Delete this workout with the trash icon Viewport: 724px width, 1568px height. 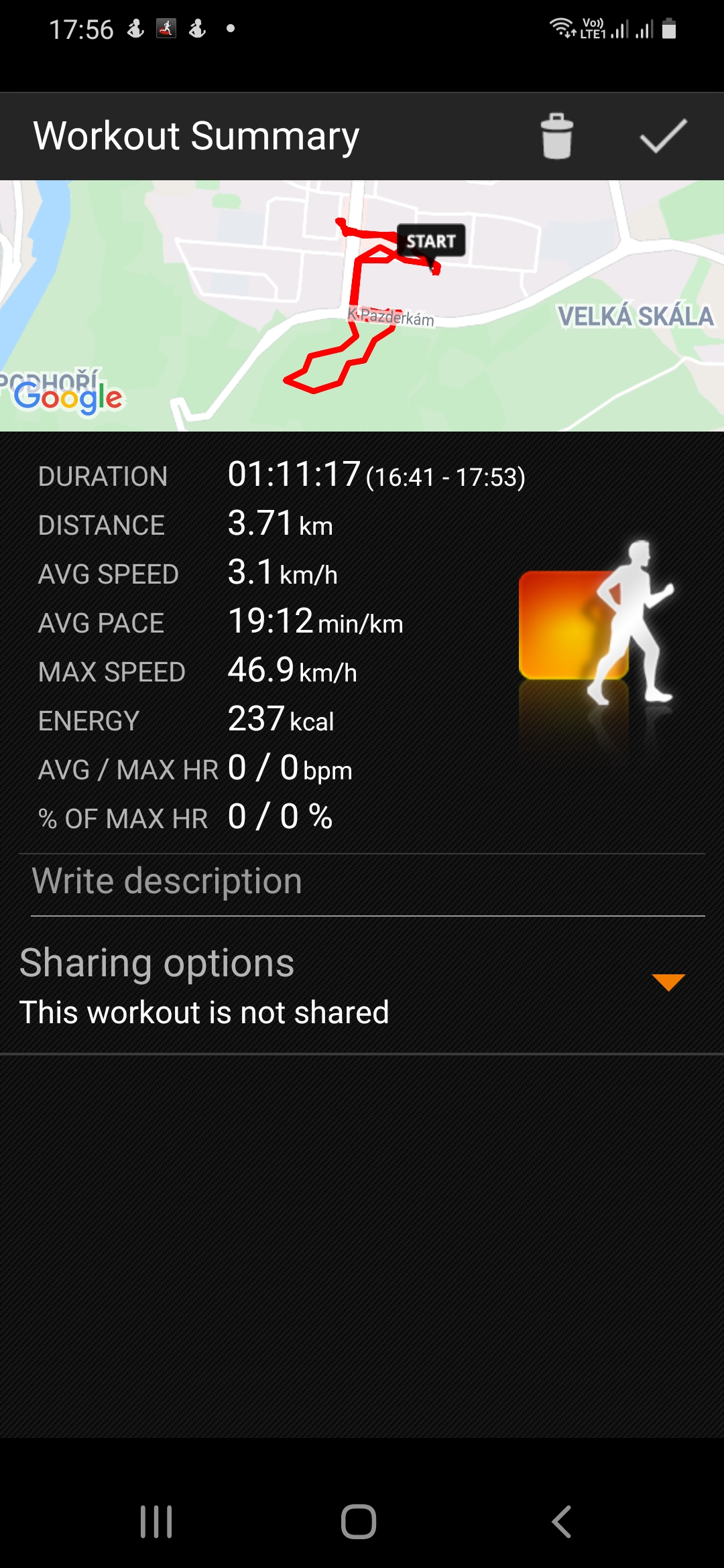[x=556, y=136]
